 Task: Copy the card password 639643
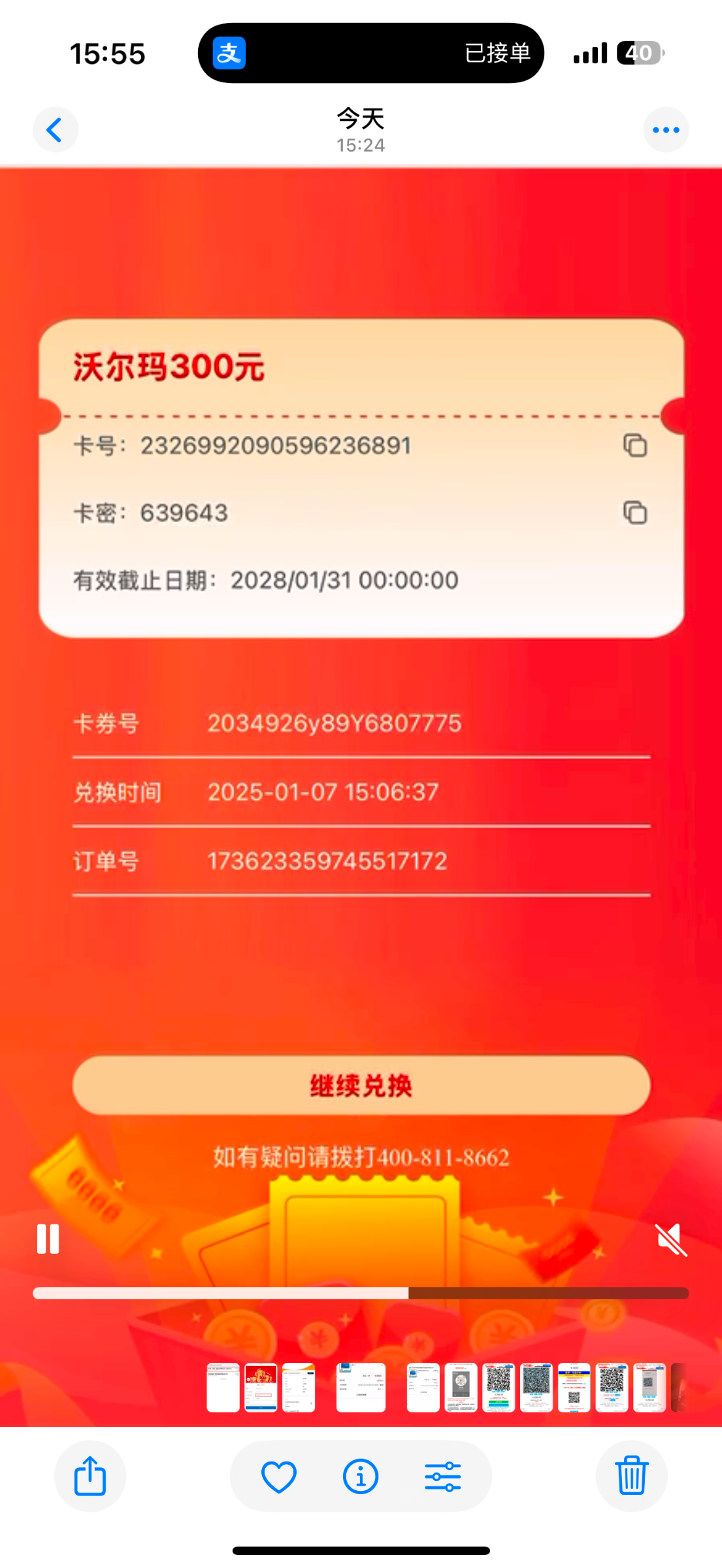pos(634,513)
